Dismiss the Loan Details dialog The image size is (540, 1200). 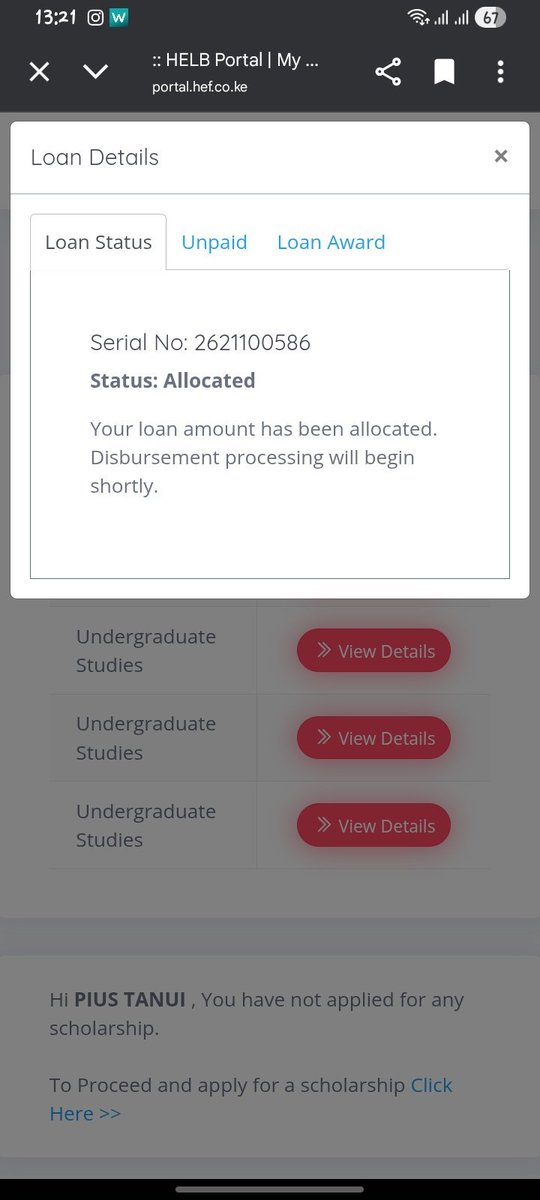501,156
